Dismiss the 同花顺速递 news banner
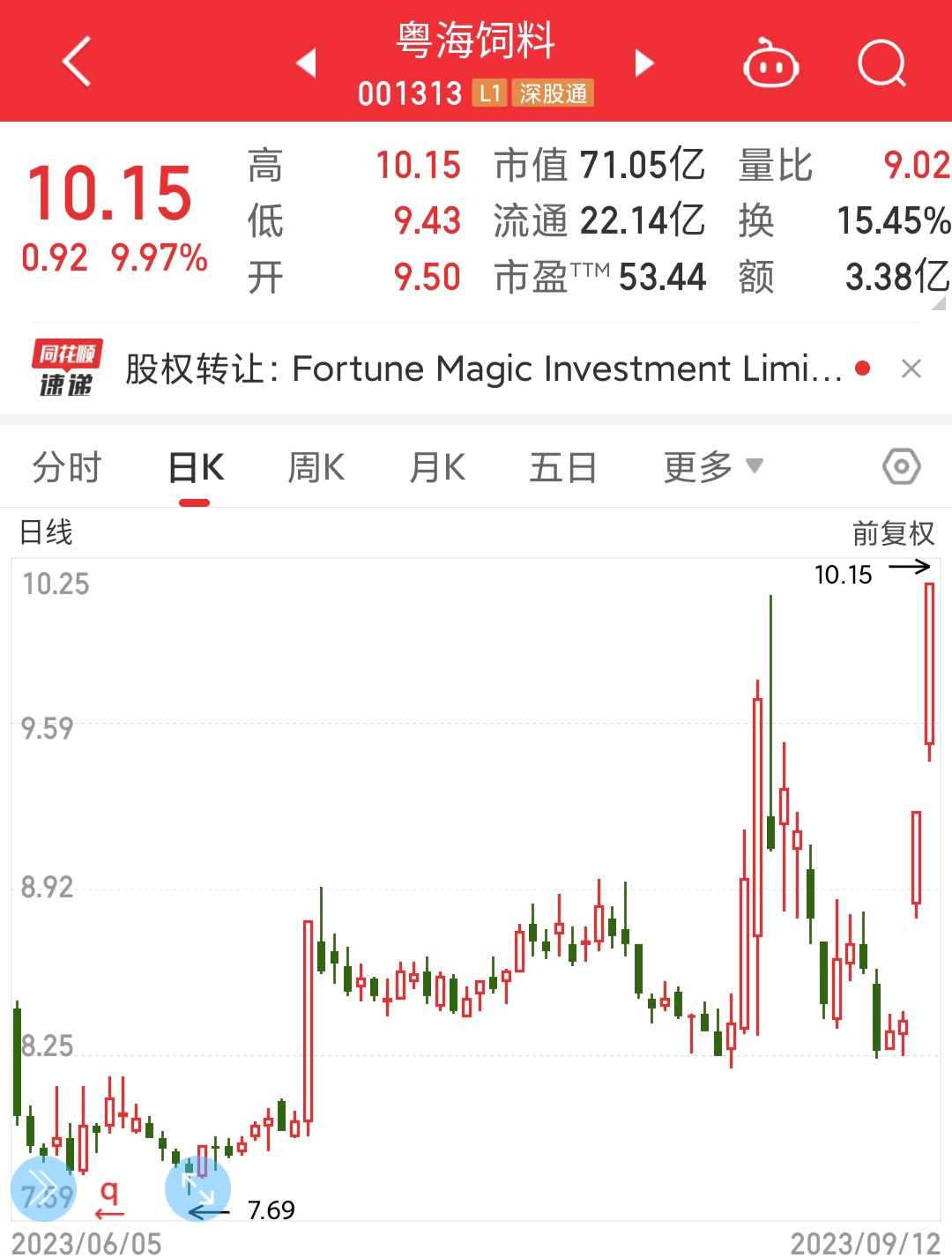Screen dimensions: 952x1258 [x=911, y=368]
